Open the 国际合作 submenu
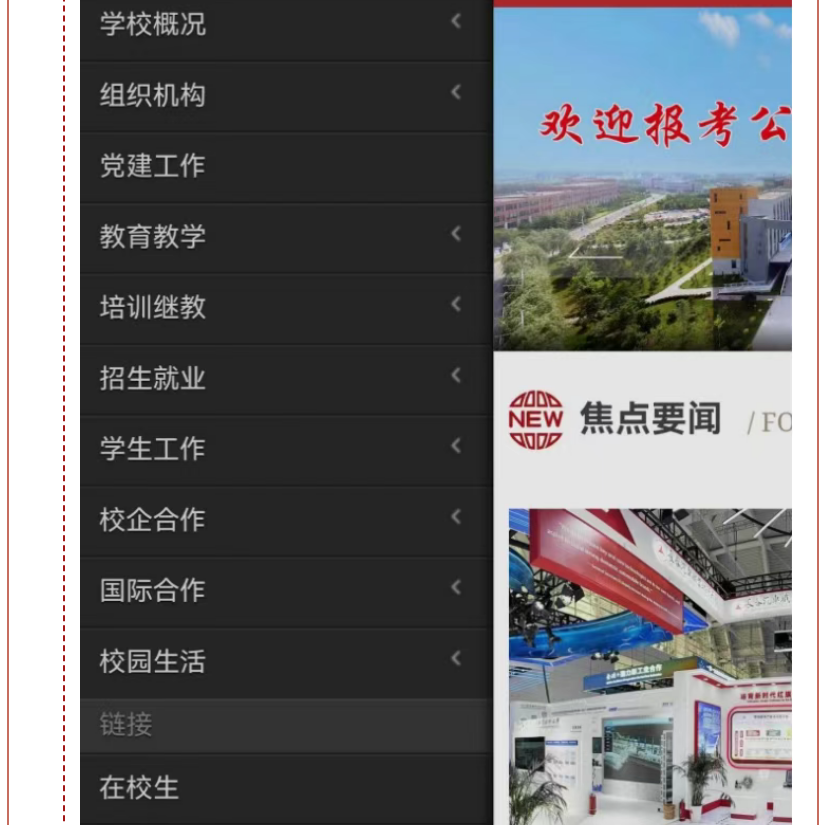Screen dimensions: 826x825 click(x=284, y=591)
